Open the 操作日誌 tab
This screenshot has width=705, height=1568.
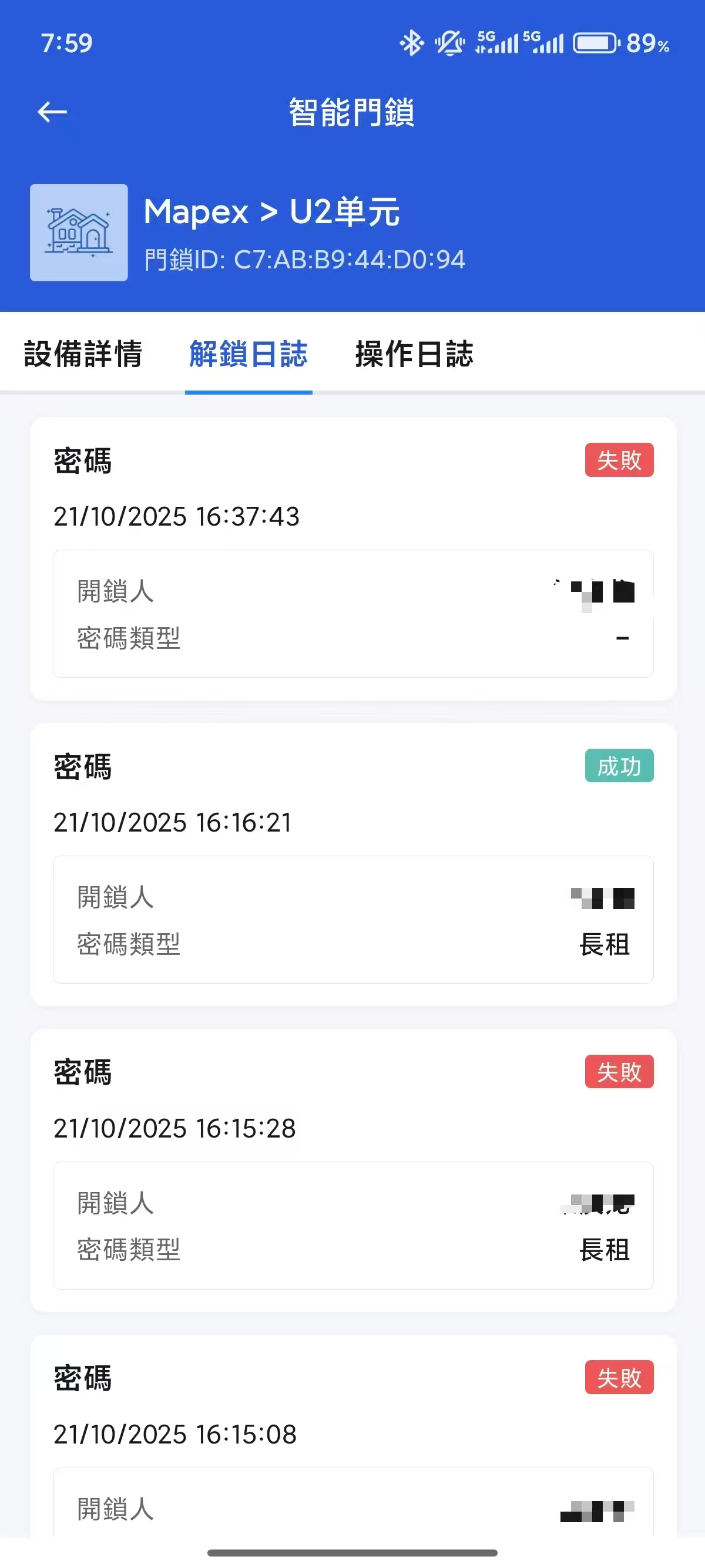pyautogui.click(x=414, y=354)
